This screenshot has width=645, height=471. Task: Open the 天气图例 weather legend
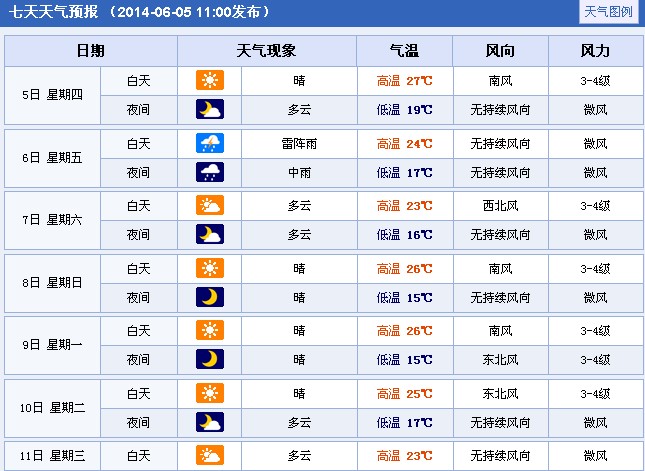[x=608, y=13]
